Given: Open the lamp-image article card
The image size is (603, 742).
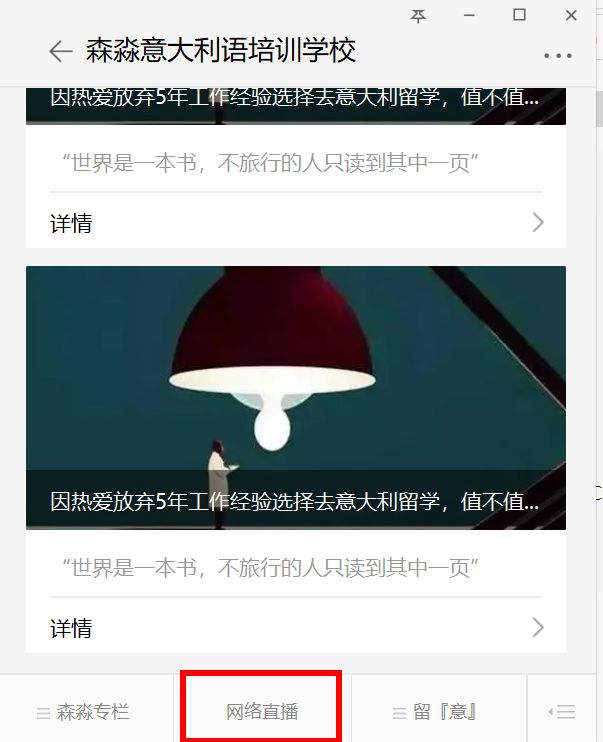Looking at the screenshot, I should pos(296,397).
